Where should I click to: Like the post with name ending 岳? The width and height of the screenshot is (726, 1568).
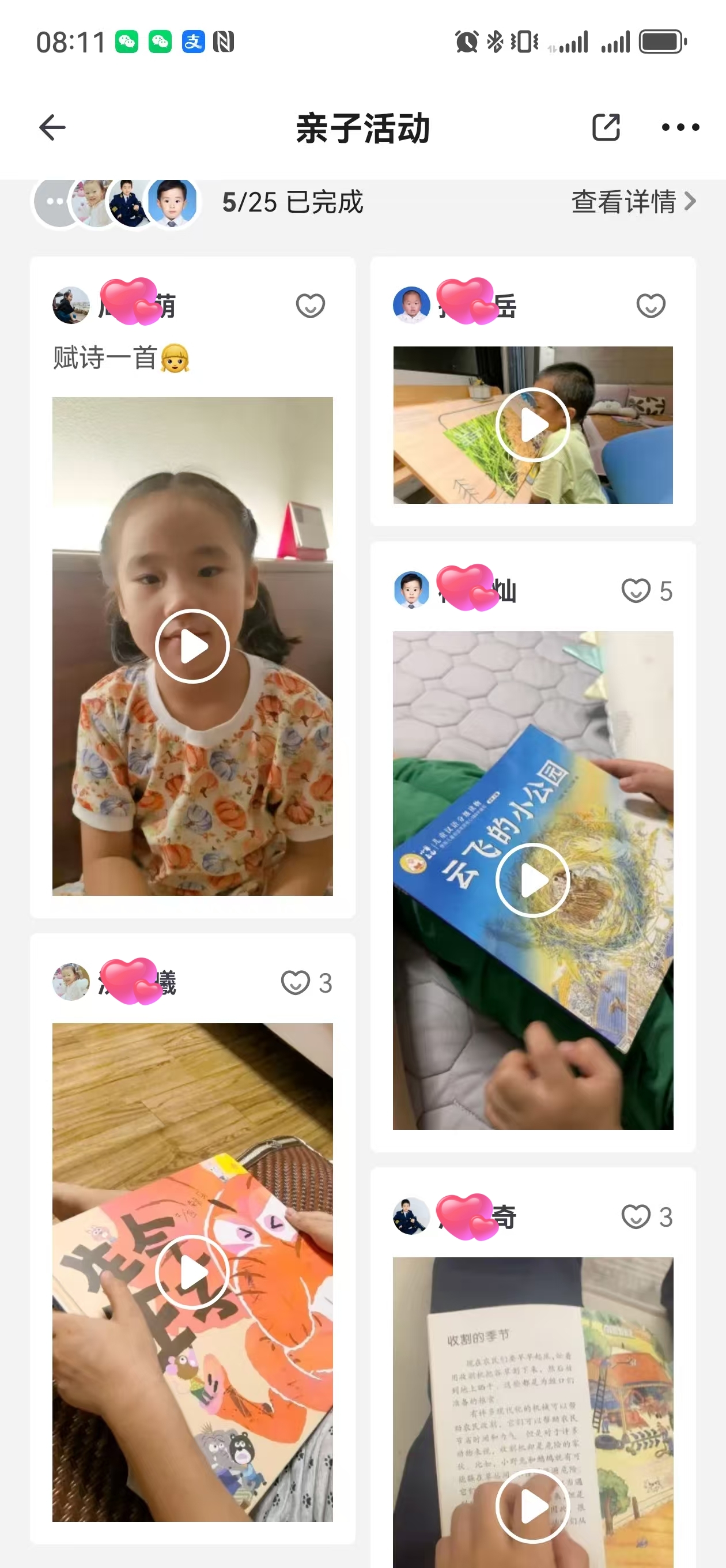point(651,306)
